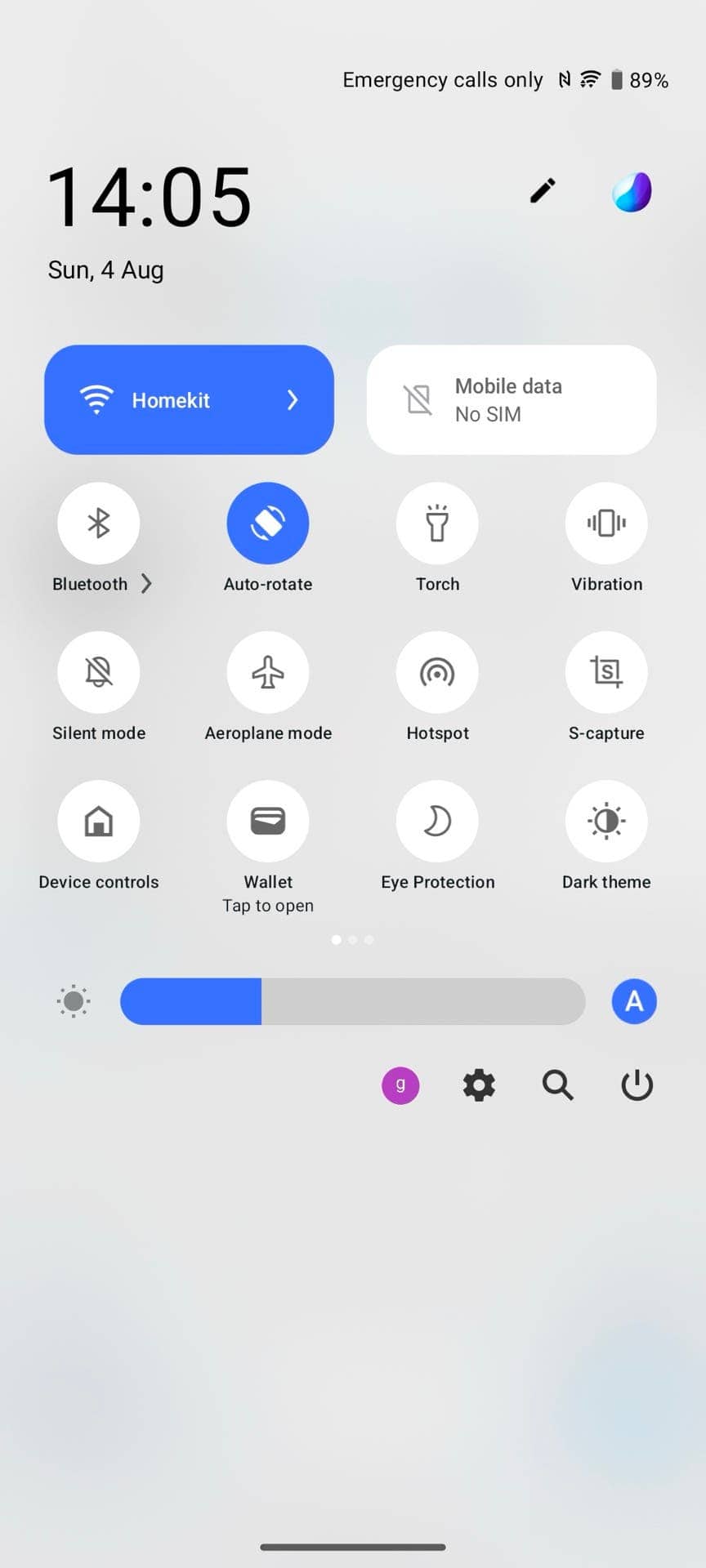This screenshot has height=1568, width=706.
Task: Open the Wallet tile
Action: [268, 821]
